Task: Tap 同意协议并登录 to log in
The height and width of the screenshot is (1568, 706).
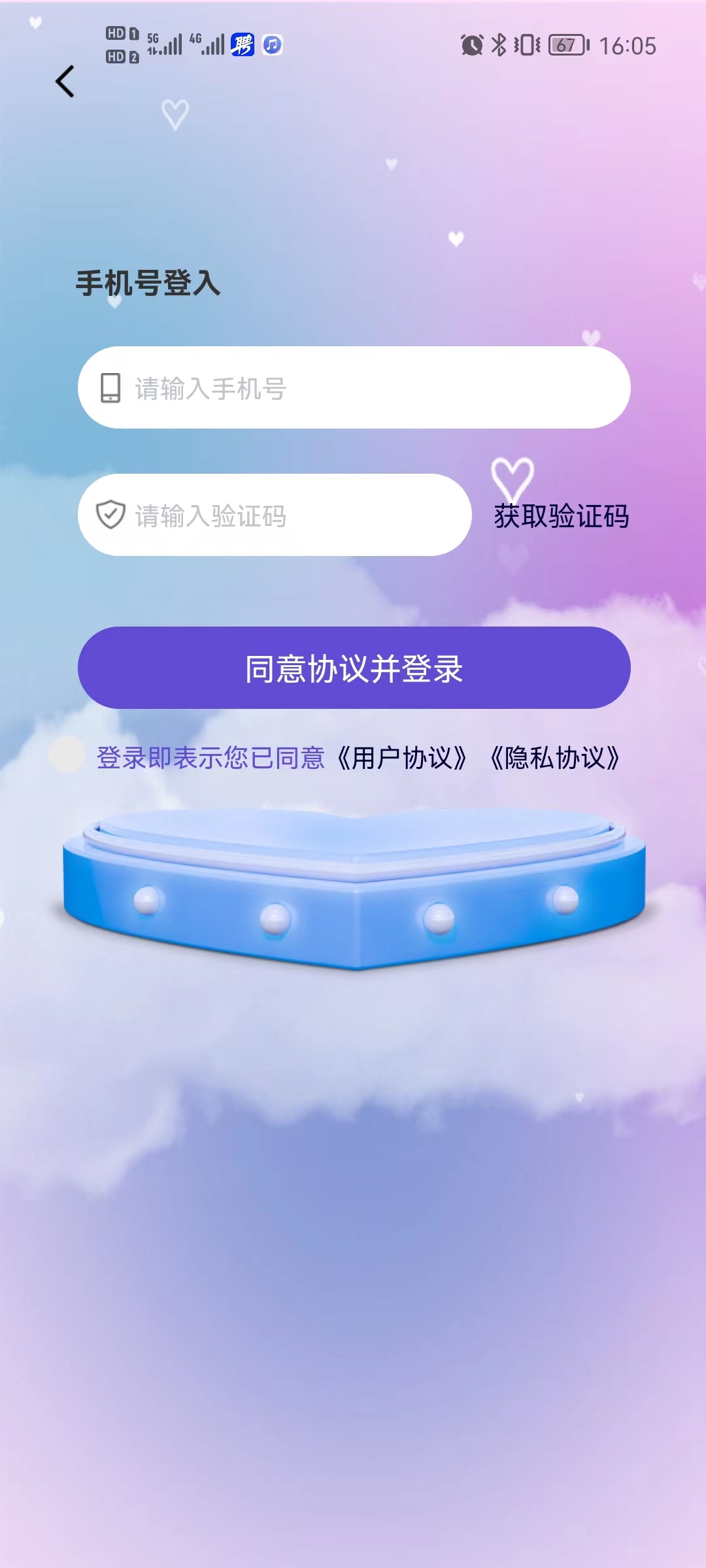Action: click(354, 668)
